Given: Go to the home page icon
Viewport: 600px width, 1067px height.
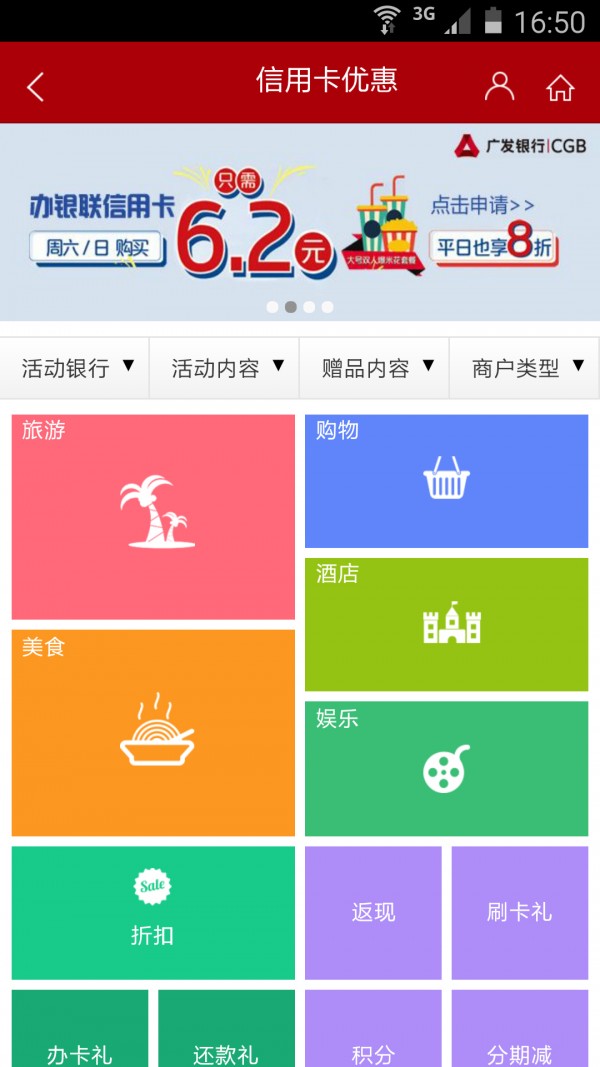Looking at the screenshot, I should (x=560, y=87).
